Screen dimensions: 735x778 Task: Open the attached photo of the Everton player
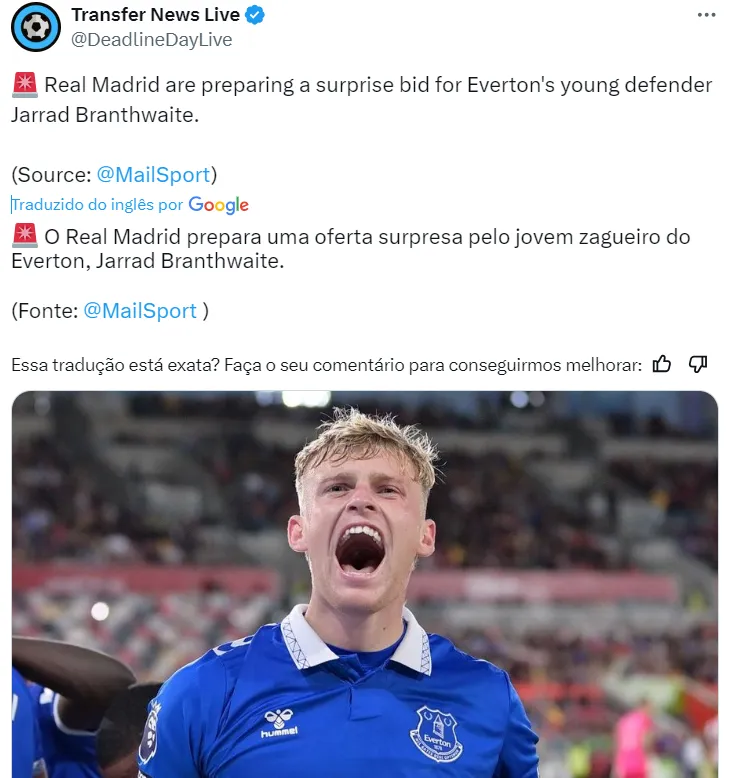tap(365, 585)
